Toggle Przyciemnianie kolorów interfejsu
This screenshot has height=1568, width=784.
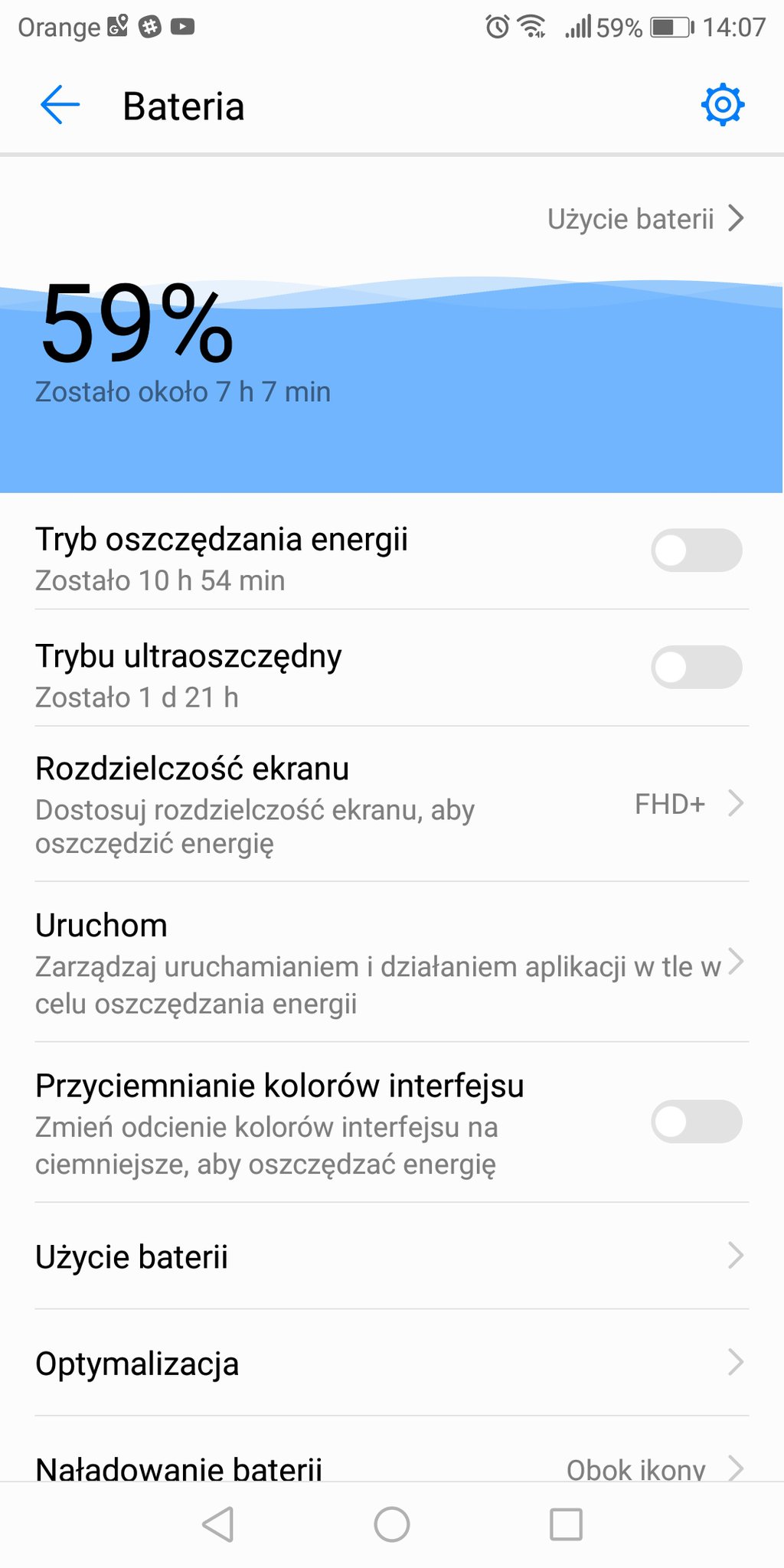697,1122
